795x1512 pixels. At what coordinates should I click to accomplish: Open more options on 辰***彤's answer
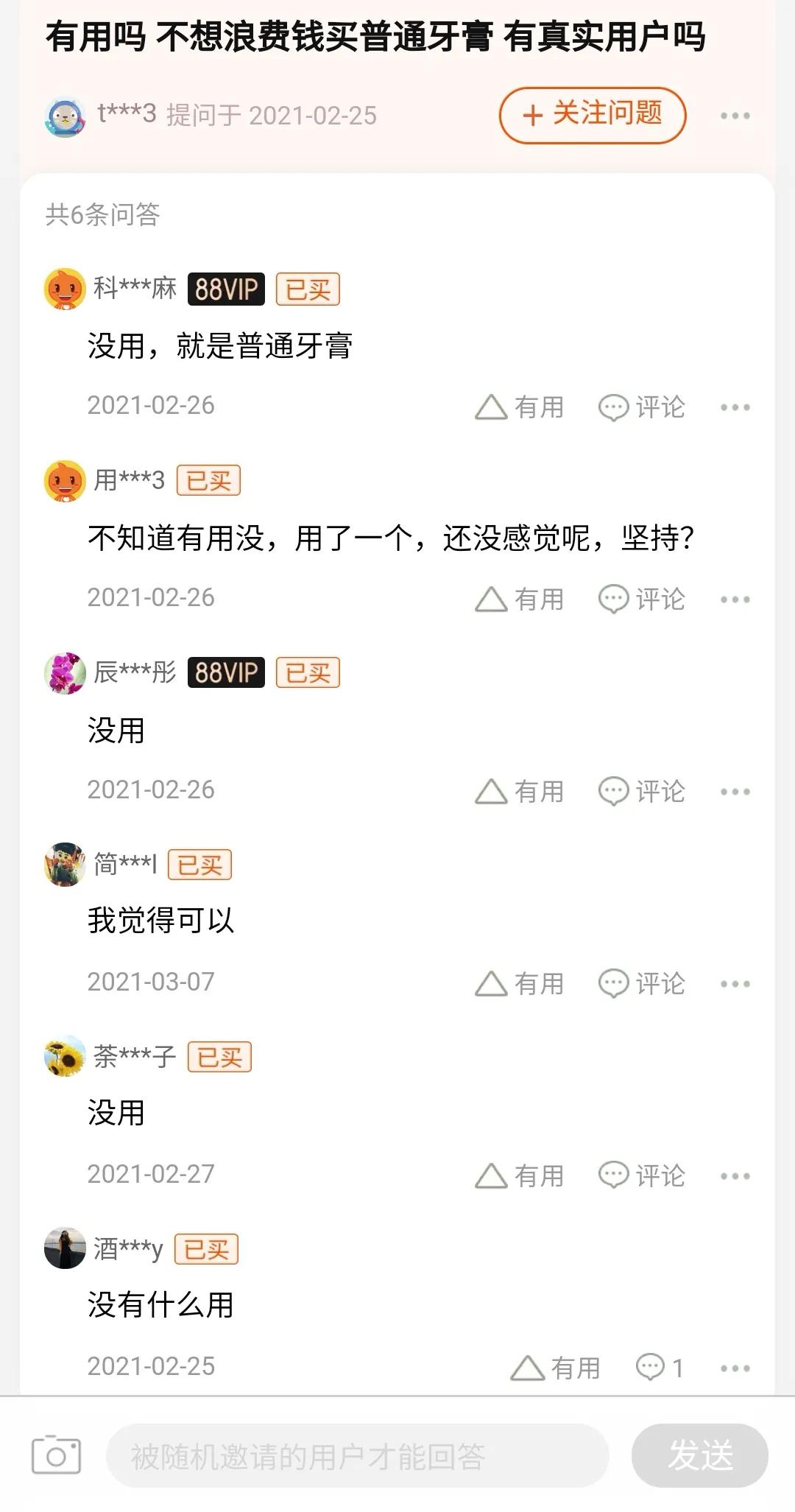coord(735,792)
